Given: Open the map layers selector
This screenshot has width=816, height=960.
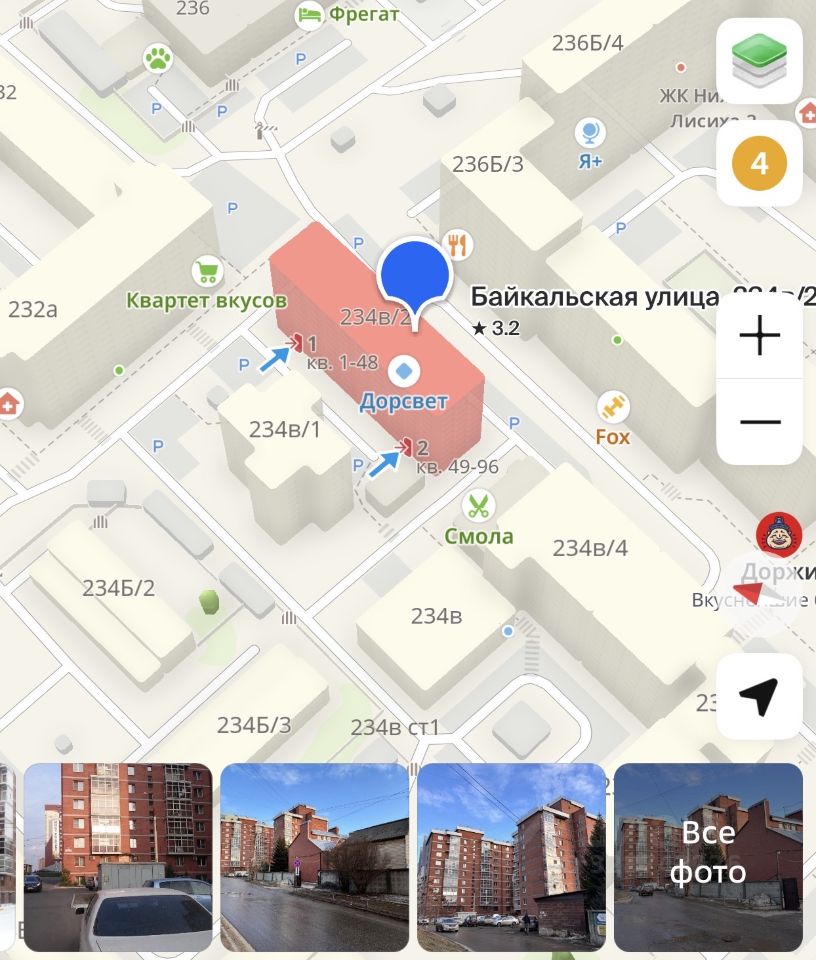Looking at the screenshot, I should (760, 61).
